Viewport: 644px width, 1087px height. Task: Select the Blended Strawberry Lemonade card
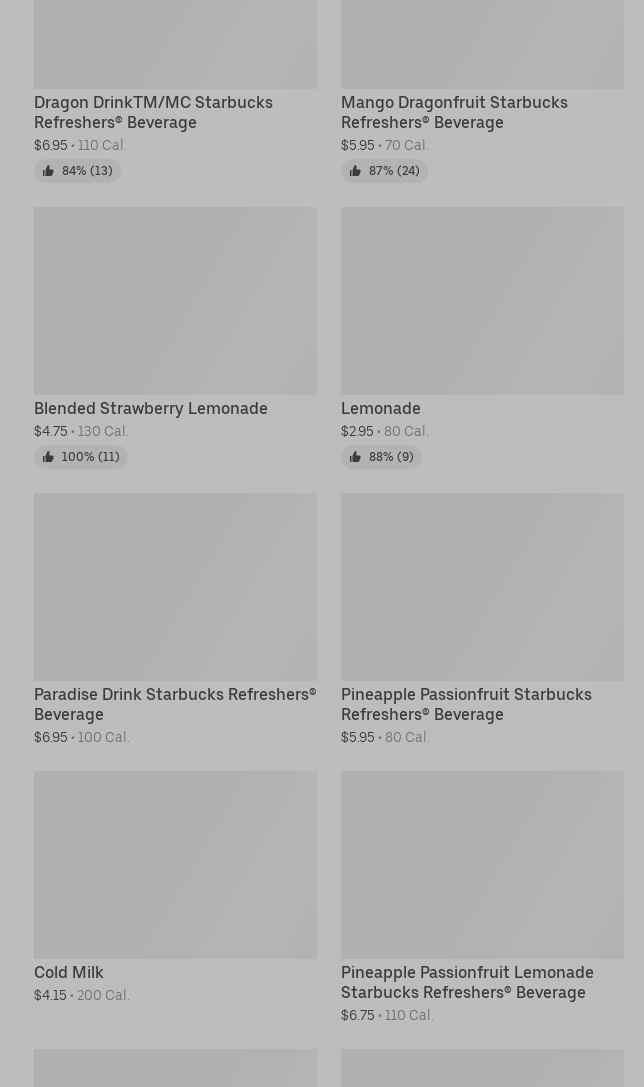point(175,338)
